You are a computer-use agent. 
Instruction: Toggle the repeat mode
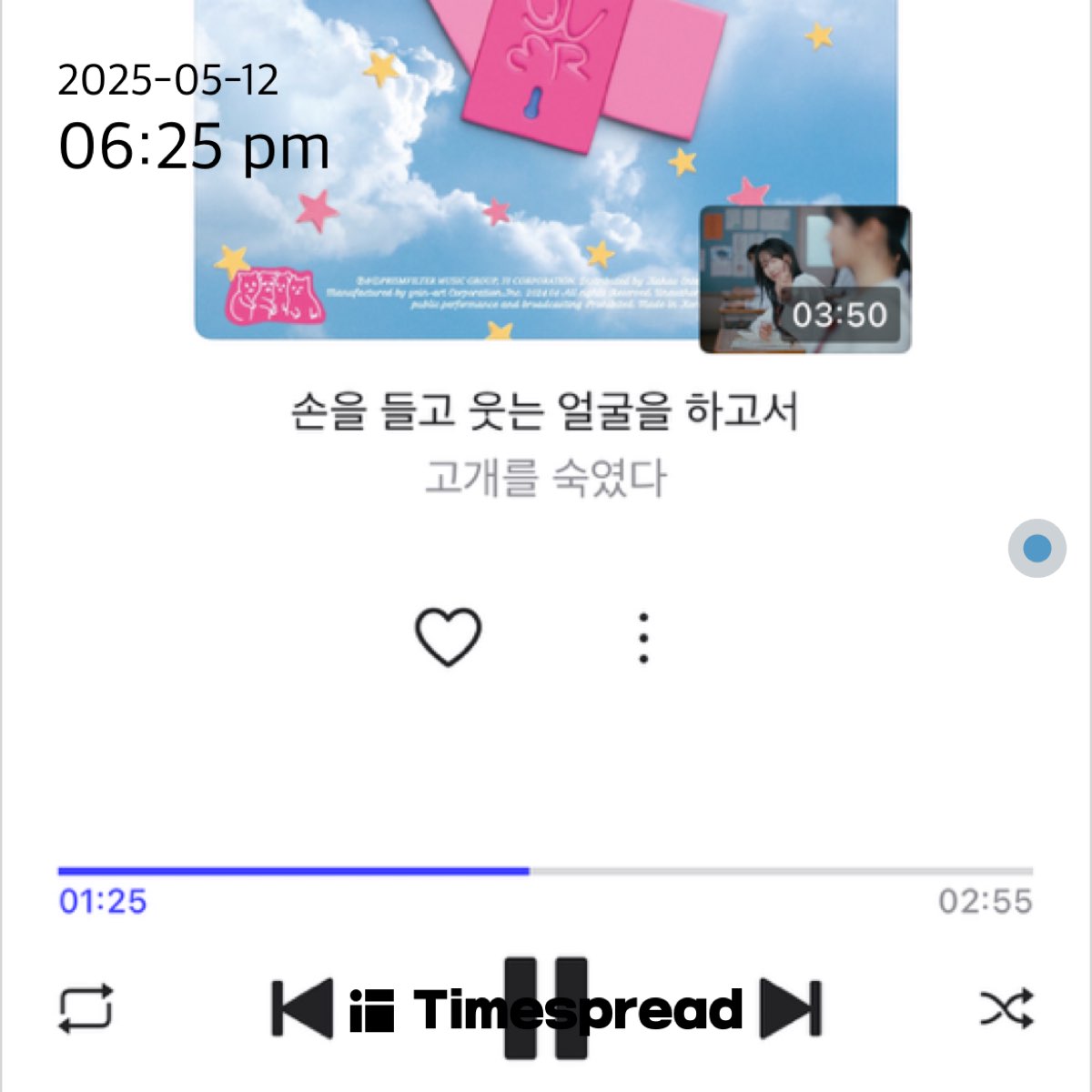pos(86,1008)
